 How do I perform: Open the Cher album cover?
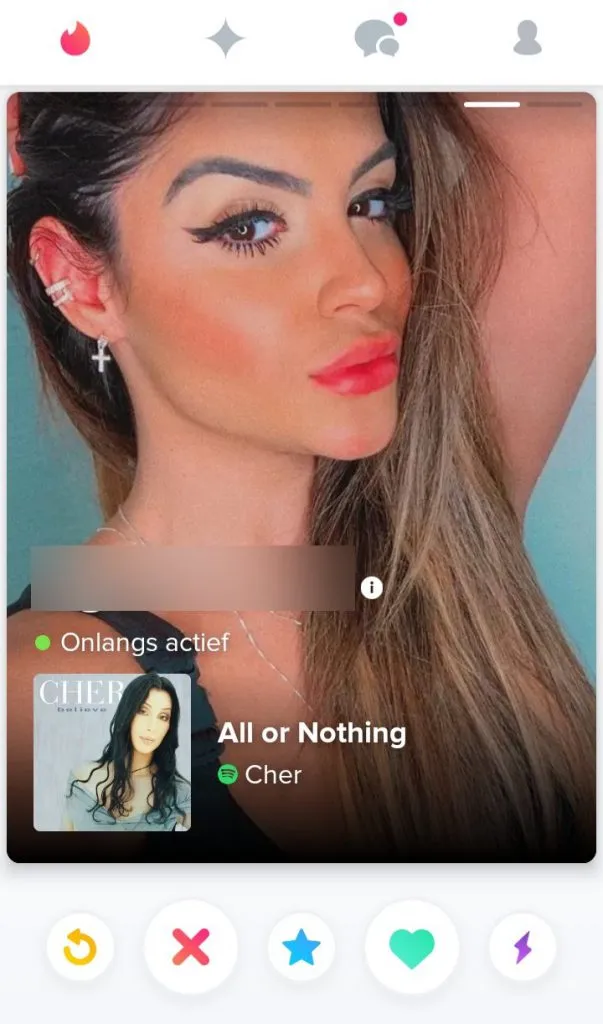112,752
